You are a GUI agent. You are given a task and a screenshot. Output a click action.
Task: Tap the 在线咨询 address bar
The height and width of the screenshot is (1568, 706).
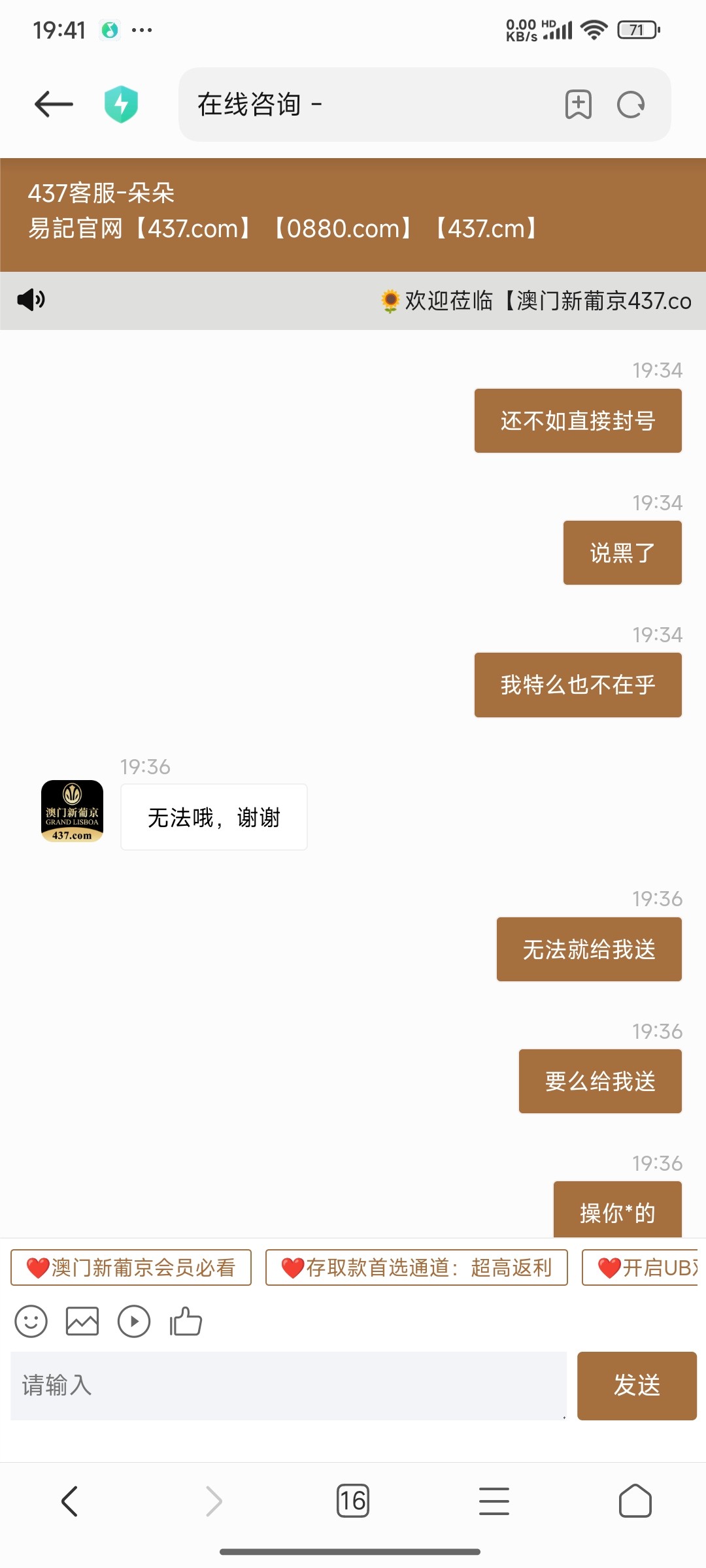[366, 105]
